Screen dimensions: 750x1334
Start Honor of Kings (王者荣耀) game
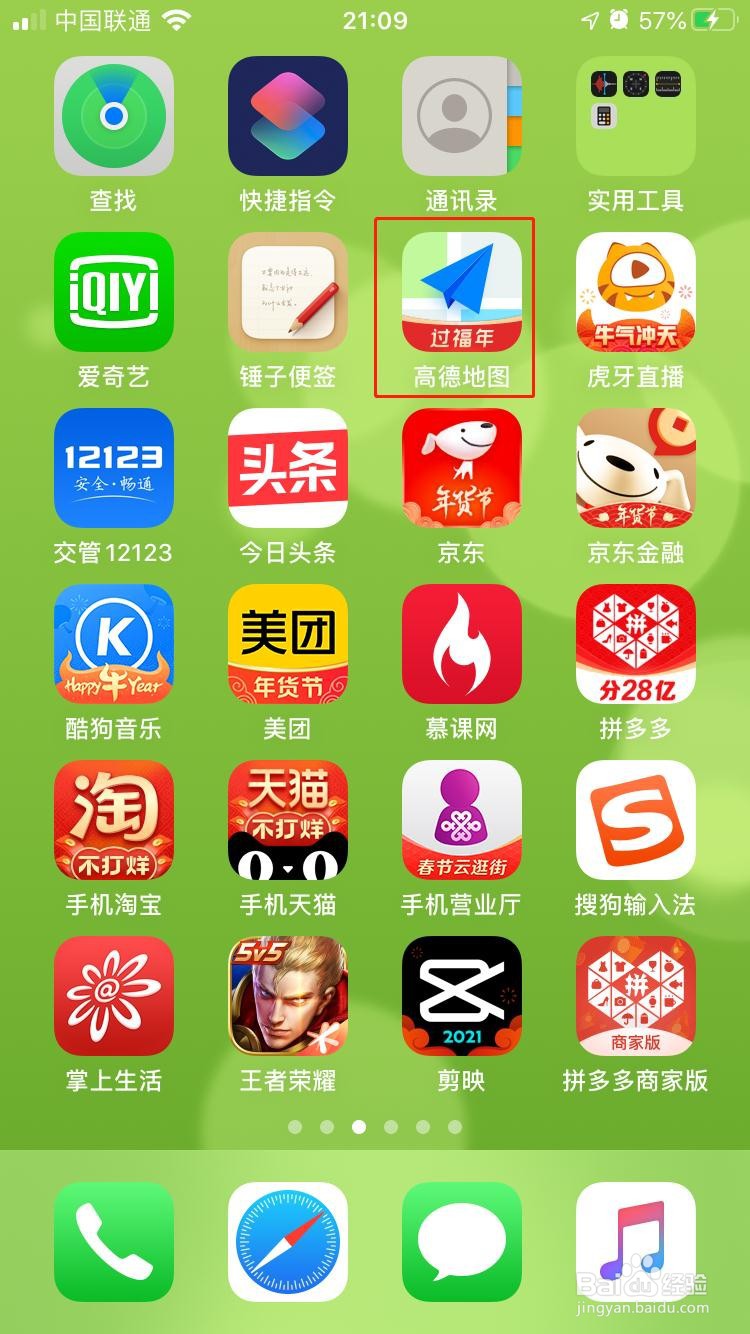(x=288, y=993)
